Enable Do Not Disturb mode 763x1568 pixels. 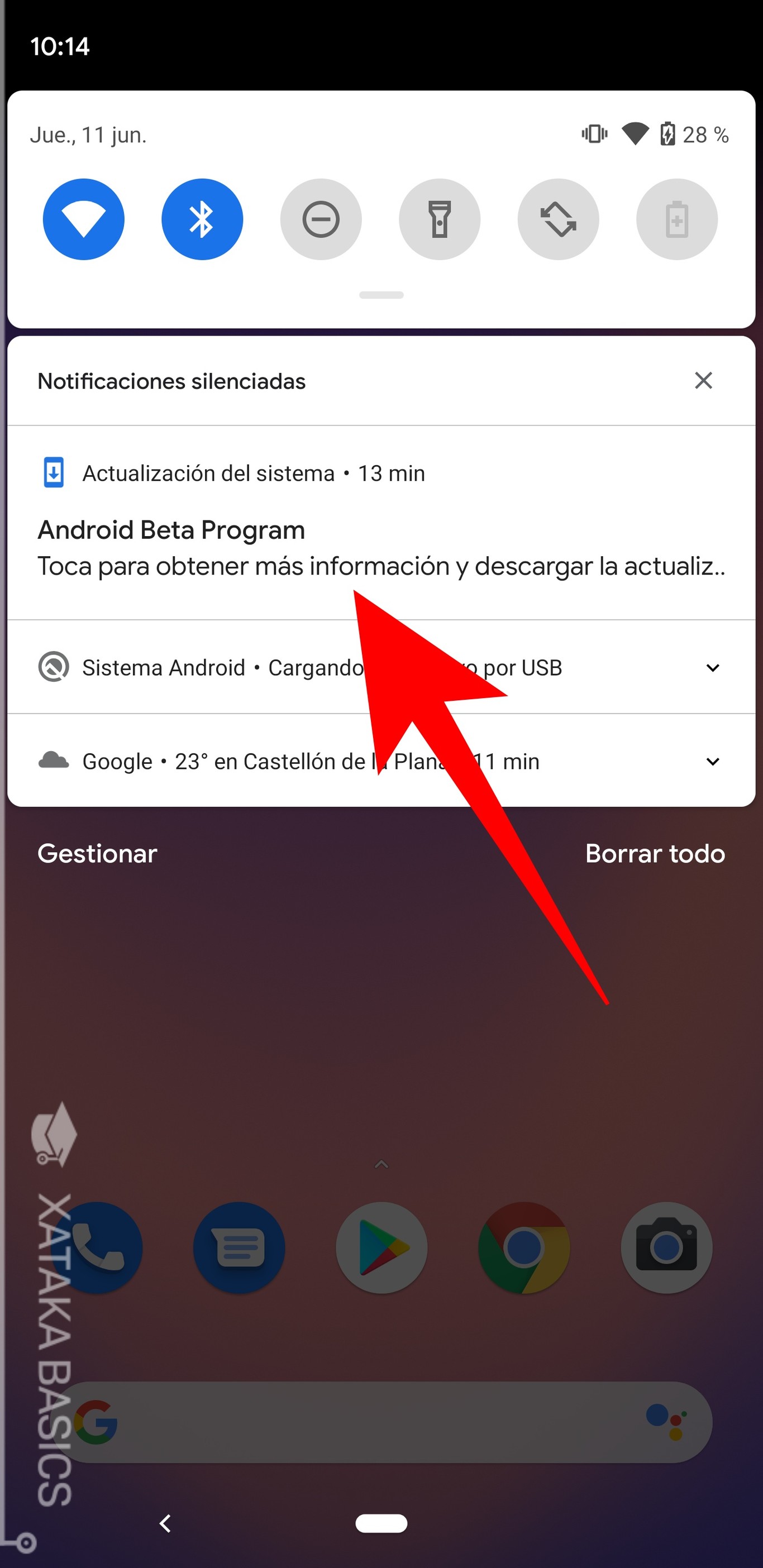click(x=320, y=219)
